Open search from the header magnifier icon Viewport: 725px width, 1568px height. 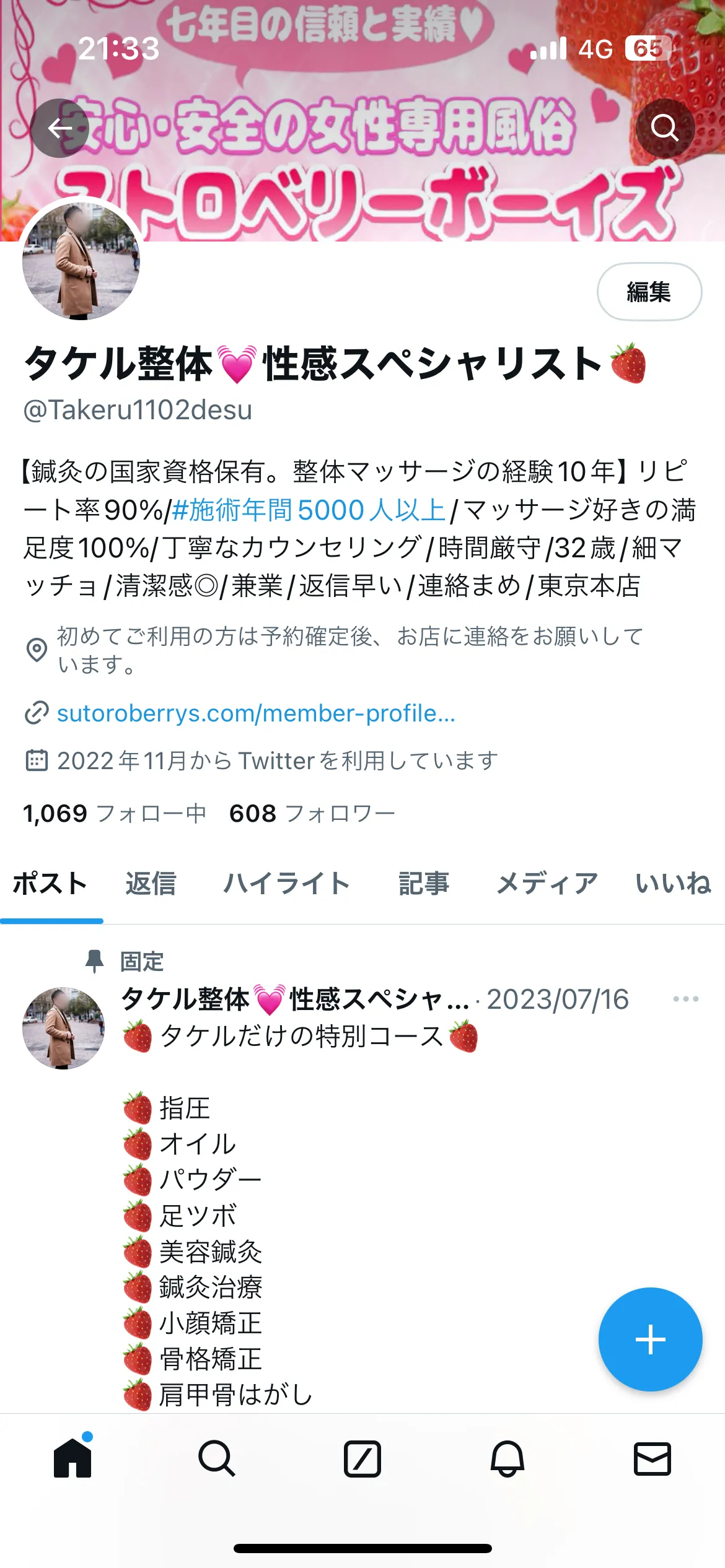(x=665, y=128)
